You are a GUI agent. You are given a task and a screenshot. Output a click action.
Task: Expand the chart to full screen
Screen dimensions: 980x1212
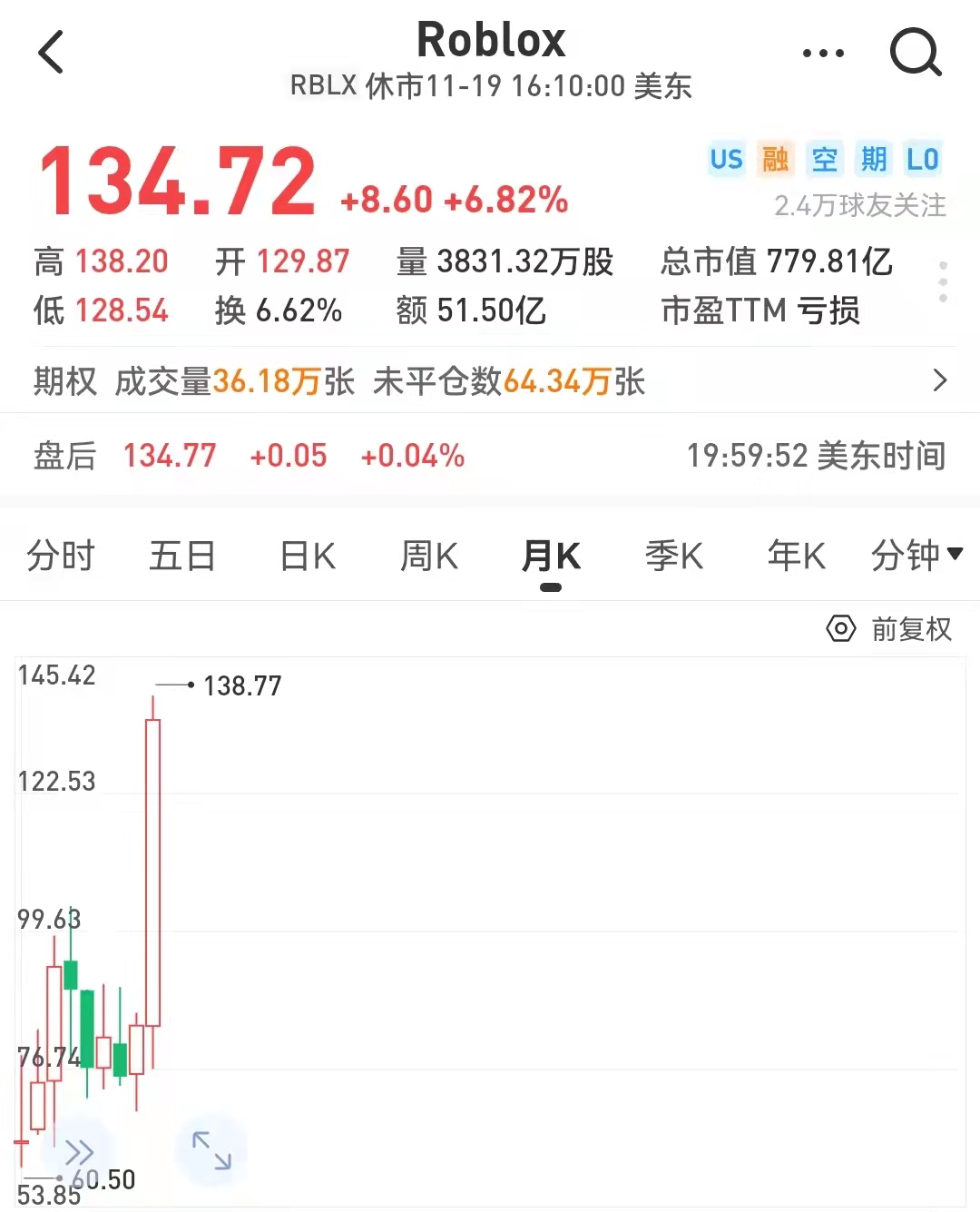pyautogui.click(x=211, y=1150)
